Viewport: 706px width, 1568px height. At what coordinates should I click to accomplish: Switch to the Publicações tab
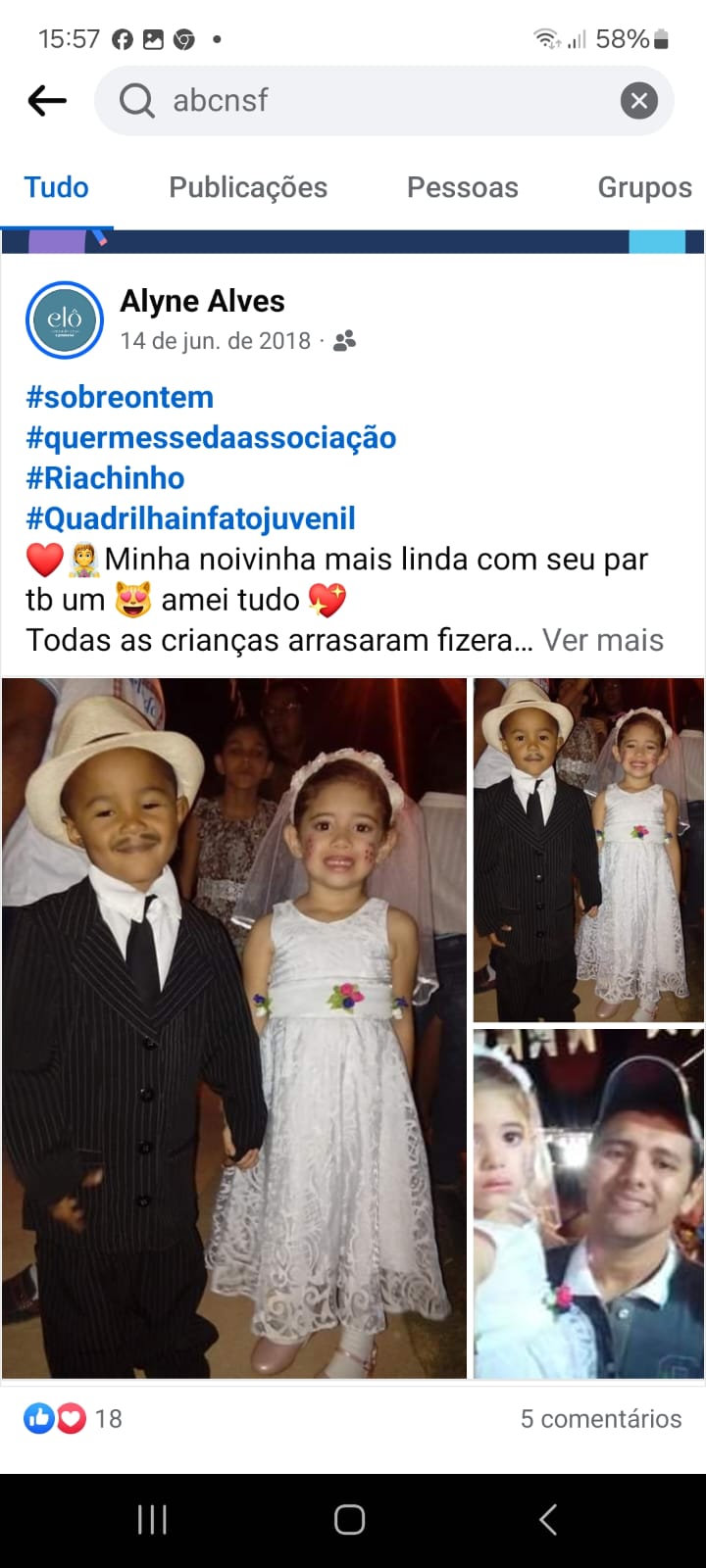(x=248, y=187)
